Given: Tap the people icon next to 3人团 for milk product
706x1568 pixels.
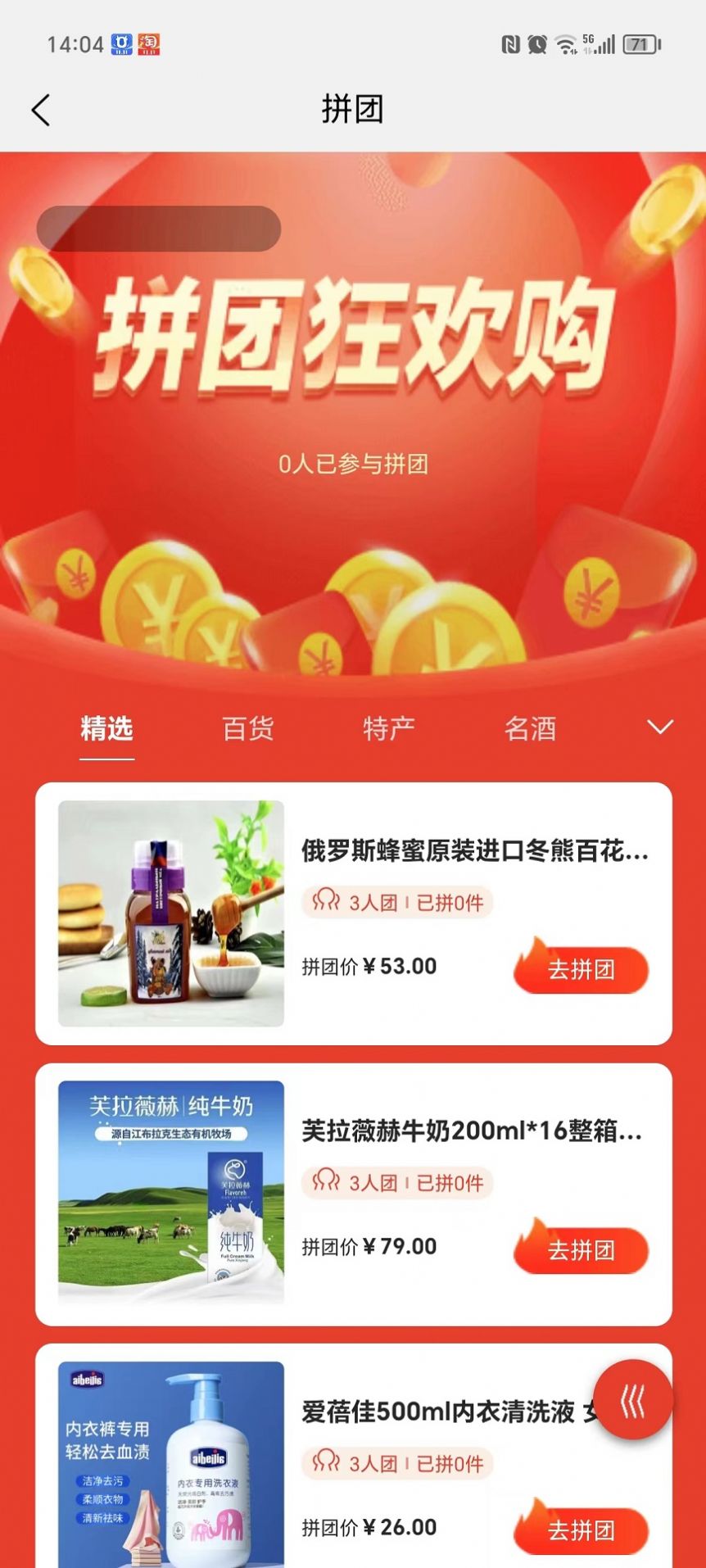Looking at the screenshot, I should [x=328, y=1182].
